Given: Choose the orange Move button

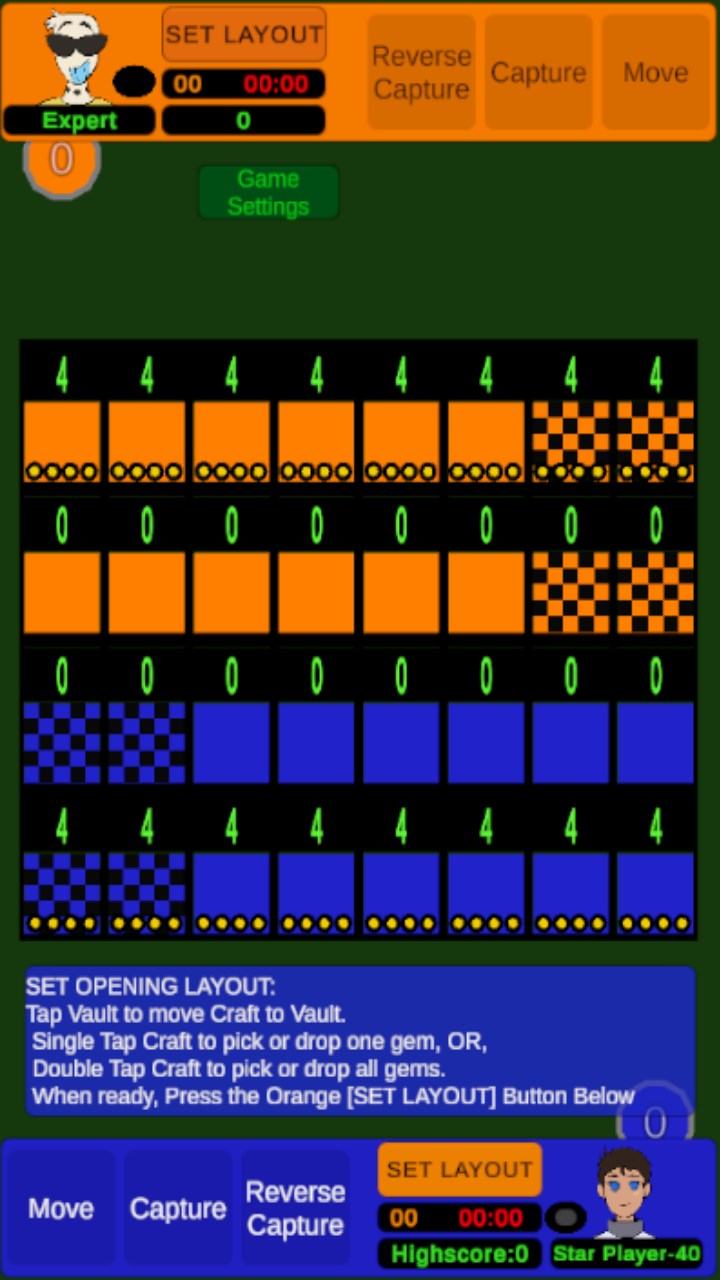Looking at the screenshot, I should (655, 73).
